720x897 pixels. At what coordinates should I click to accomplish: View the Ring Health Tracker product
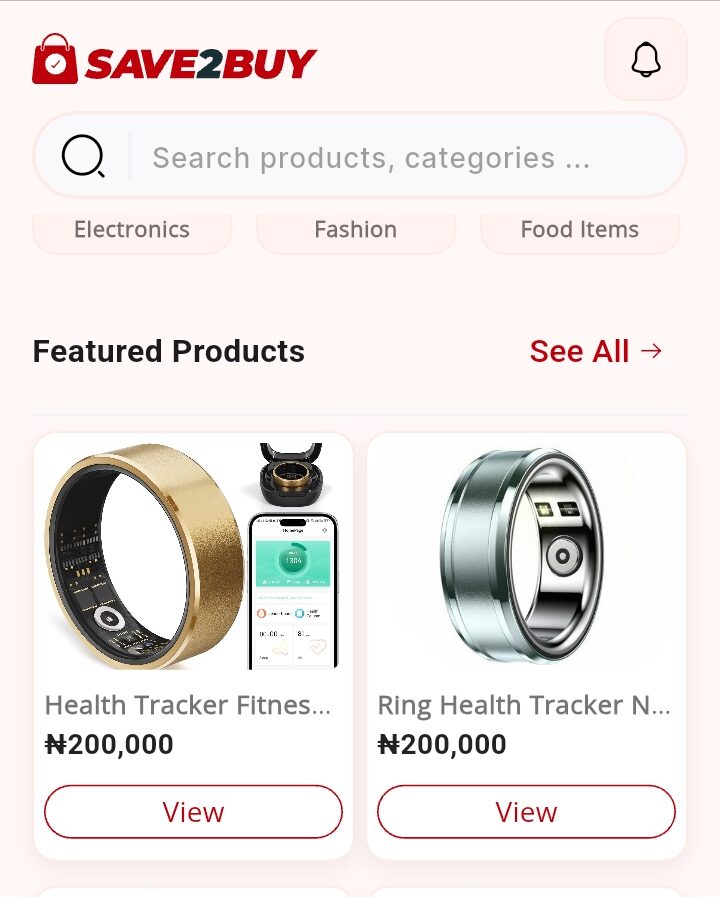[x=526, y=812]
